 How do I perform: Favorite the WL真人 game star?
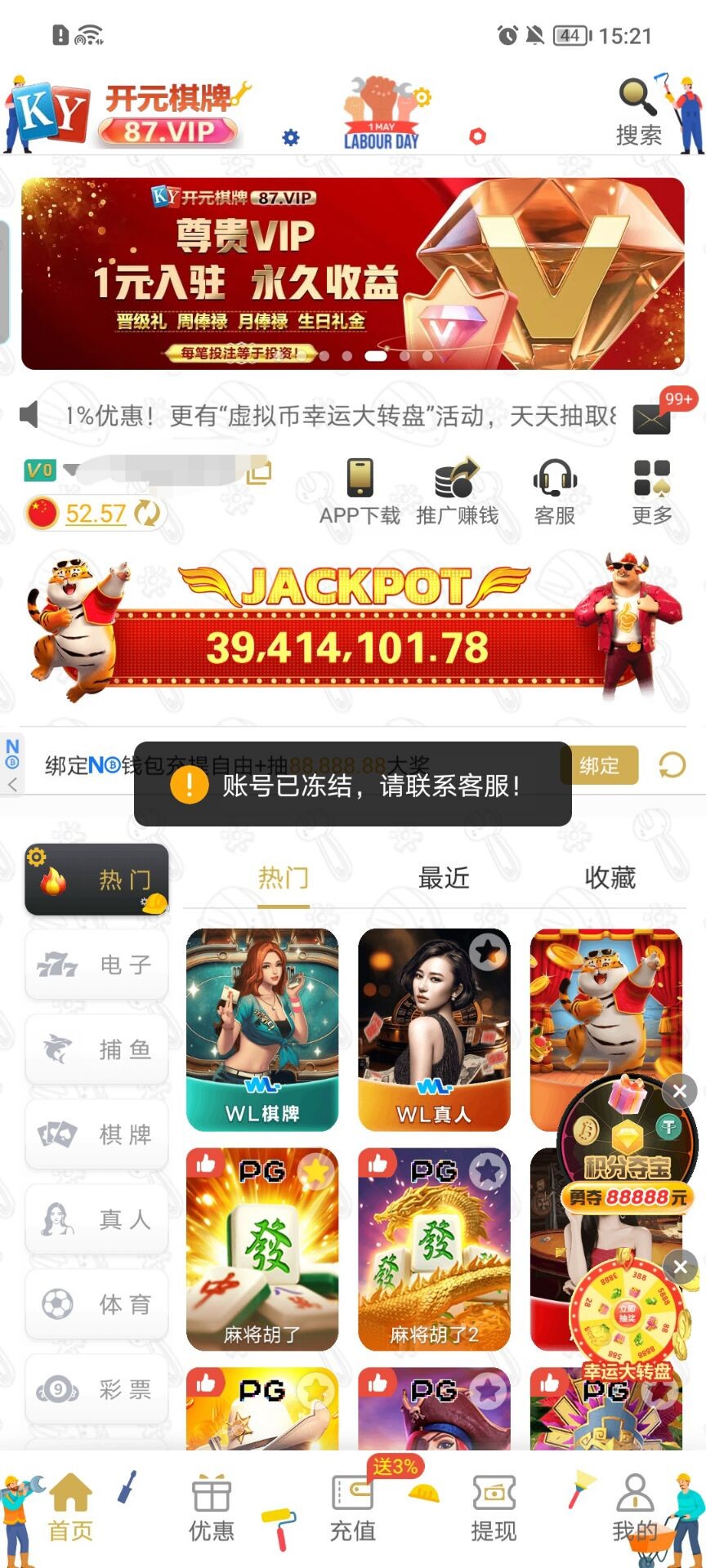[x=487, y=951]
